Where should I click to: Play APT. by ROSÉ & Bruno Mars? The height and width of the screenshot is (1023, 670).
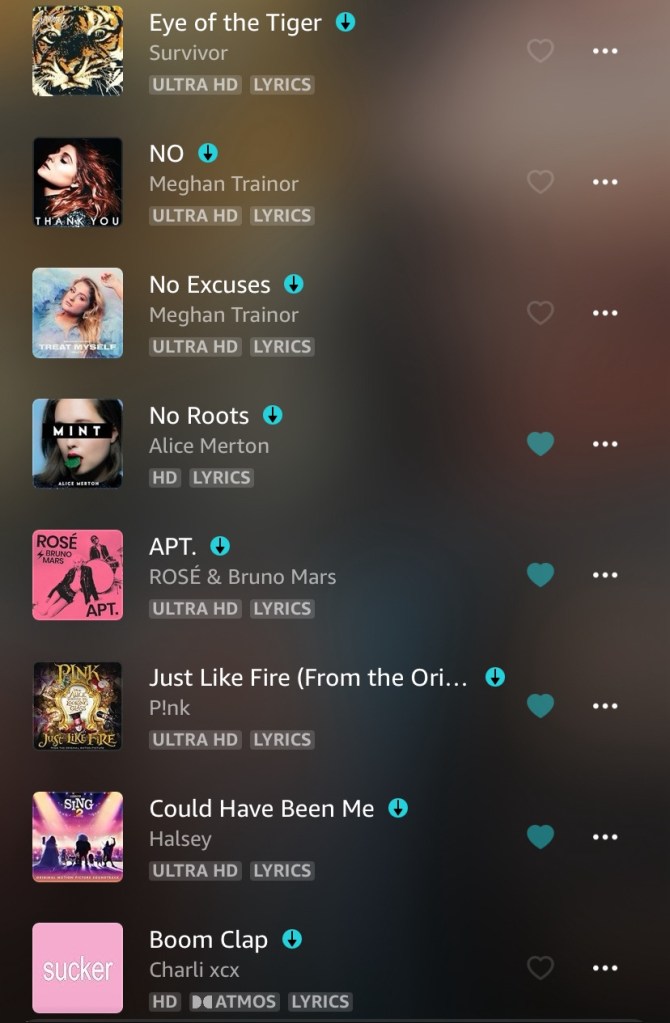pos(171,546)
